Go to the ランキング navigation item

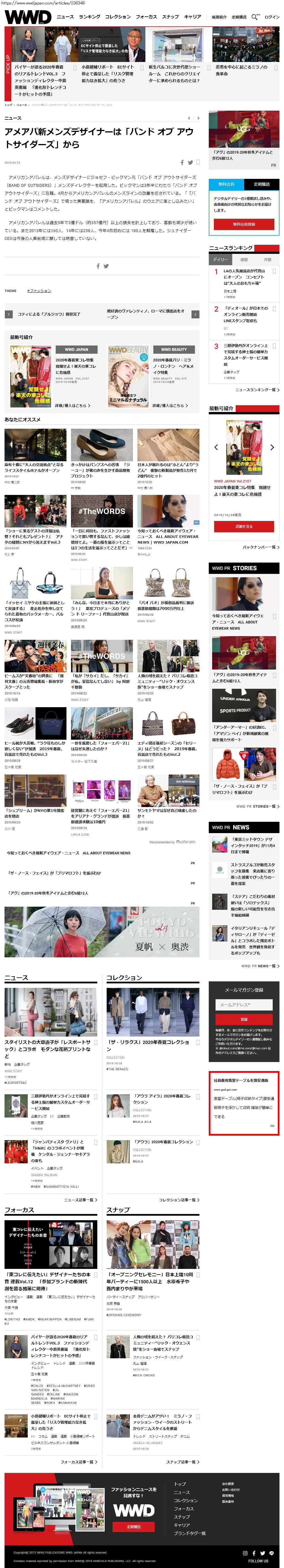(89, 17)
